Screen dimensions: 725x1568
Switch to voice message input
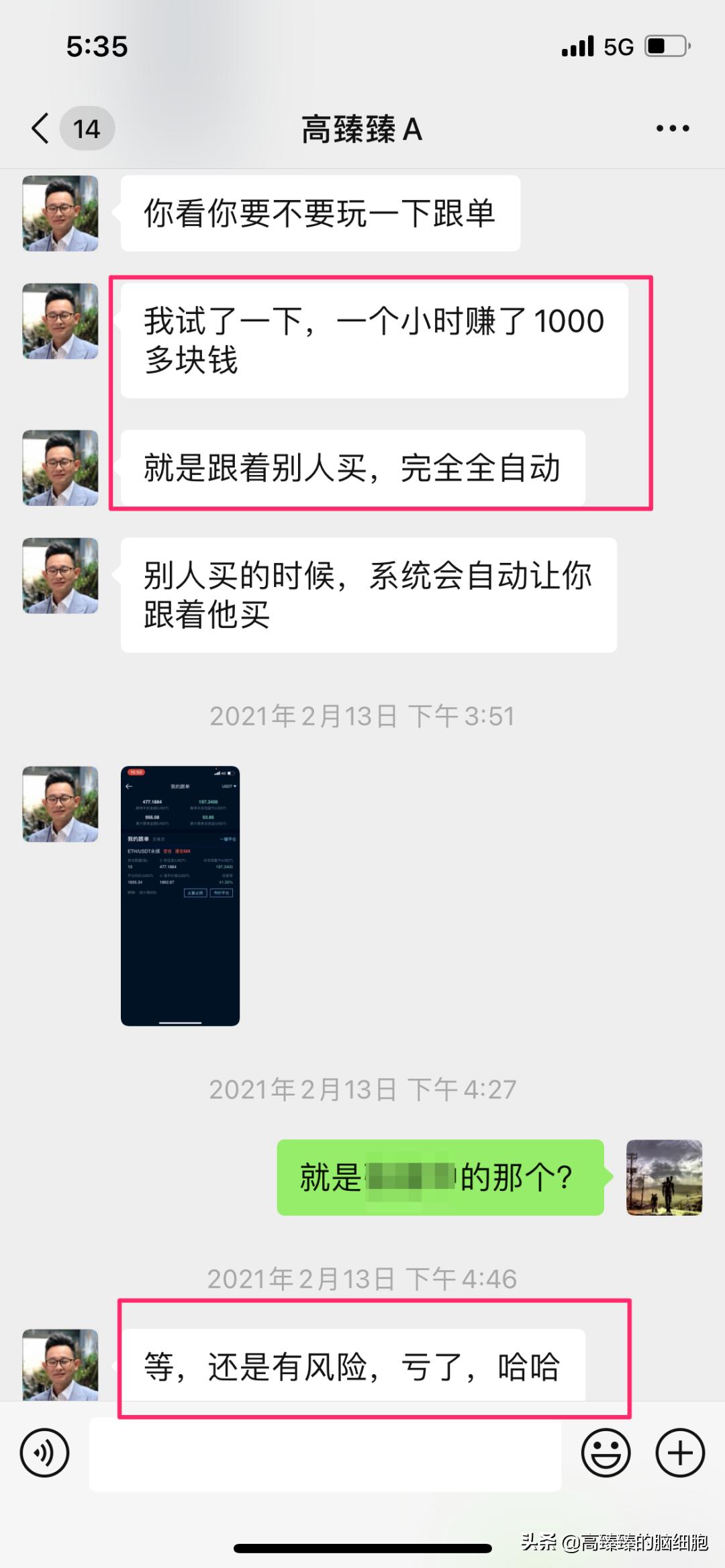click(x=44, y=1453)
